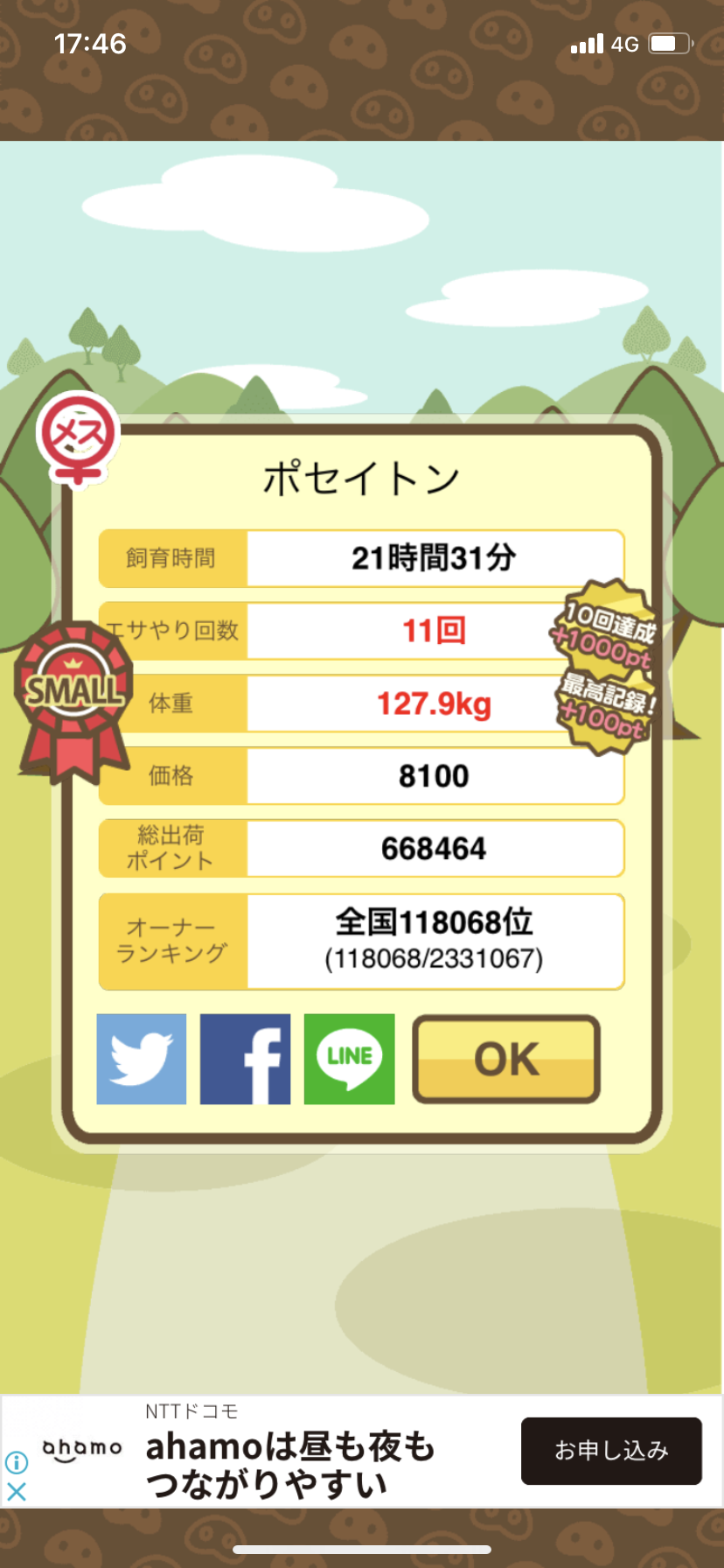Screen dimensions: 724x1568
Task: Tap the お申し込み button in the ahamo ad
Action: point(611,1451)
